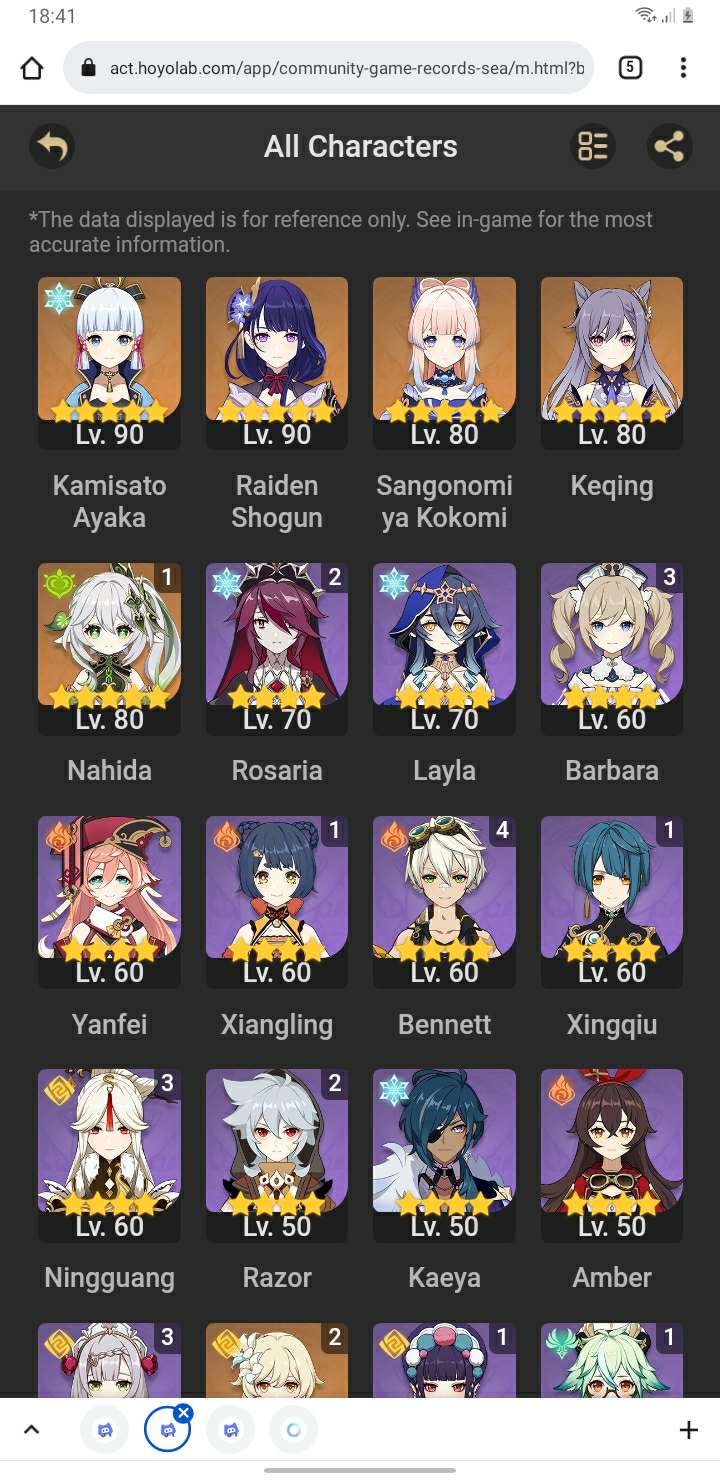Switch to list layout view
720x1480 pixels.
(593, 147)
